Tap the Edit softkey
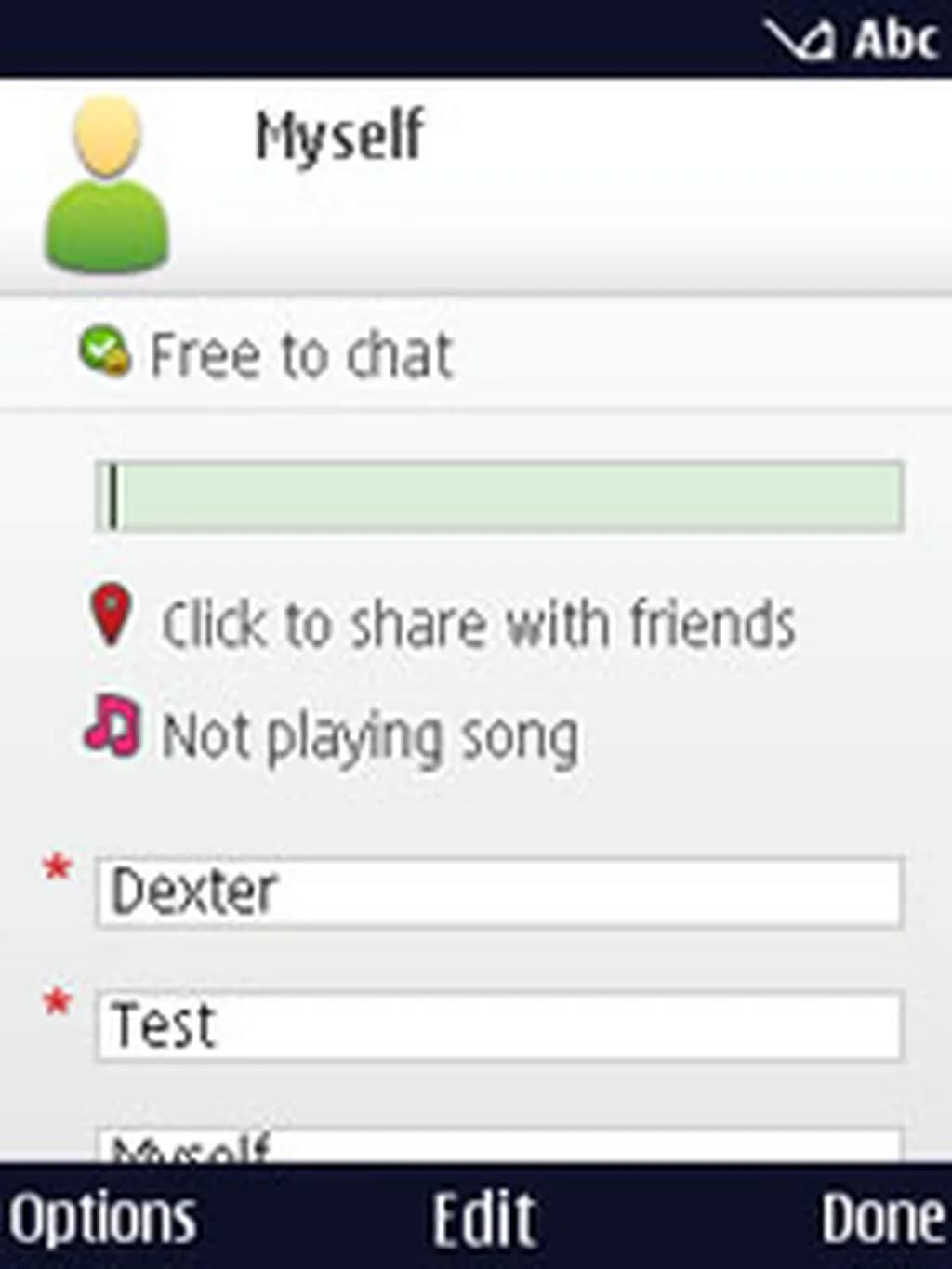Image resolution: width=952 pixels, height=1269 pixels. pos(483,1218)
